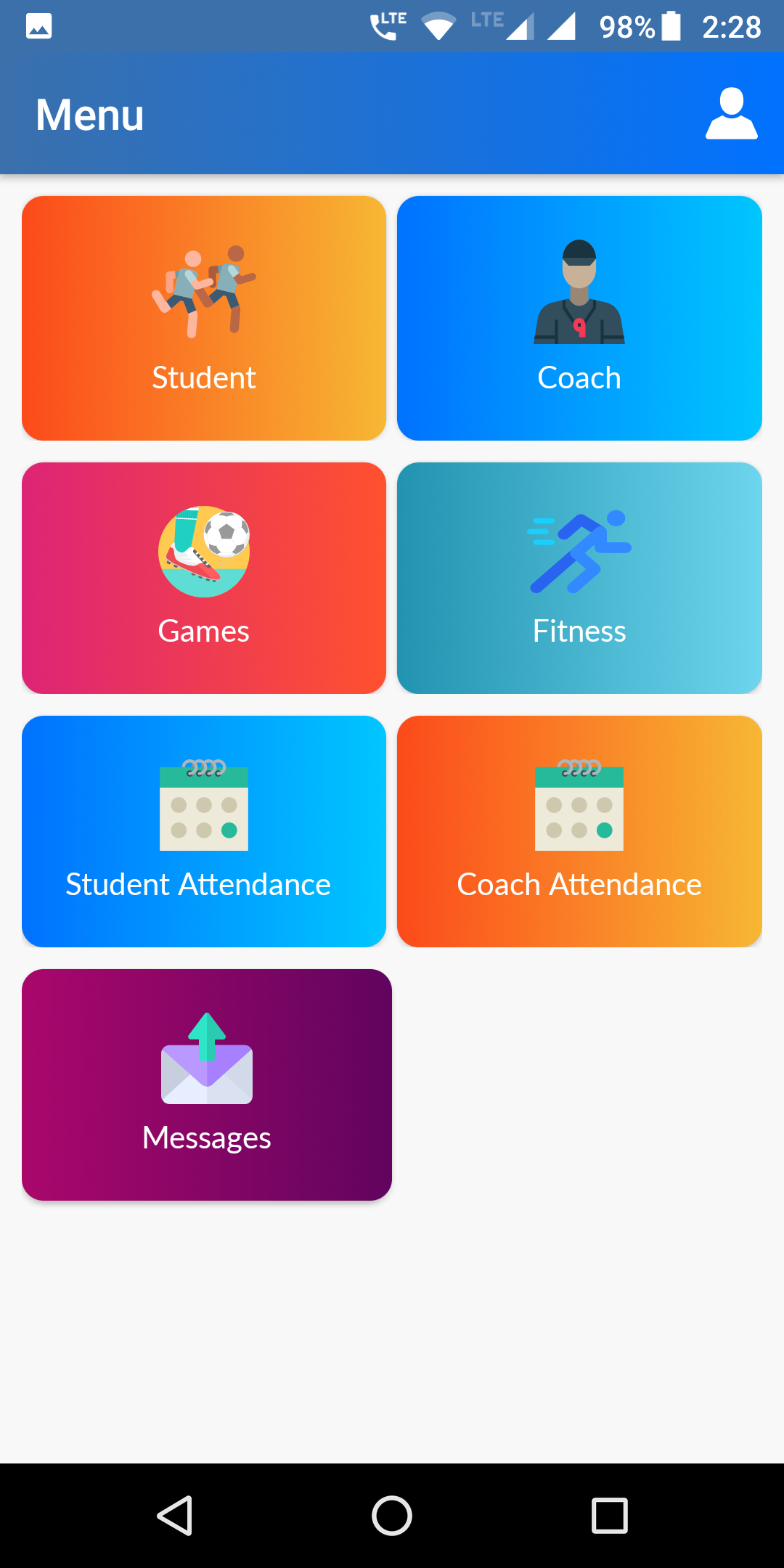Select the Coach card
This screenshot has width=784, height=1568.
click(579, 318)
